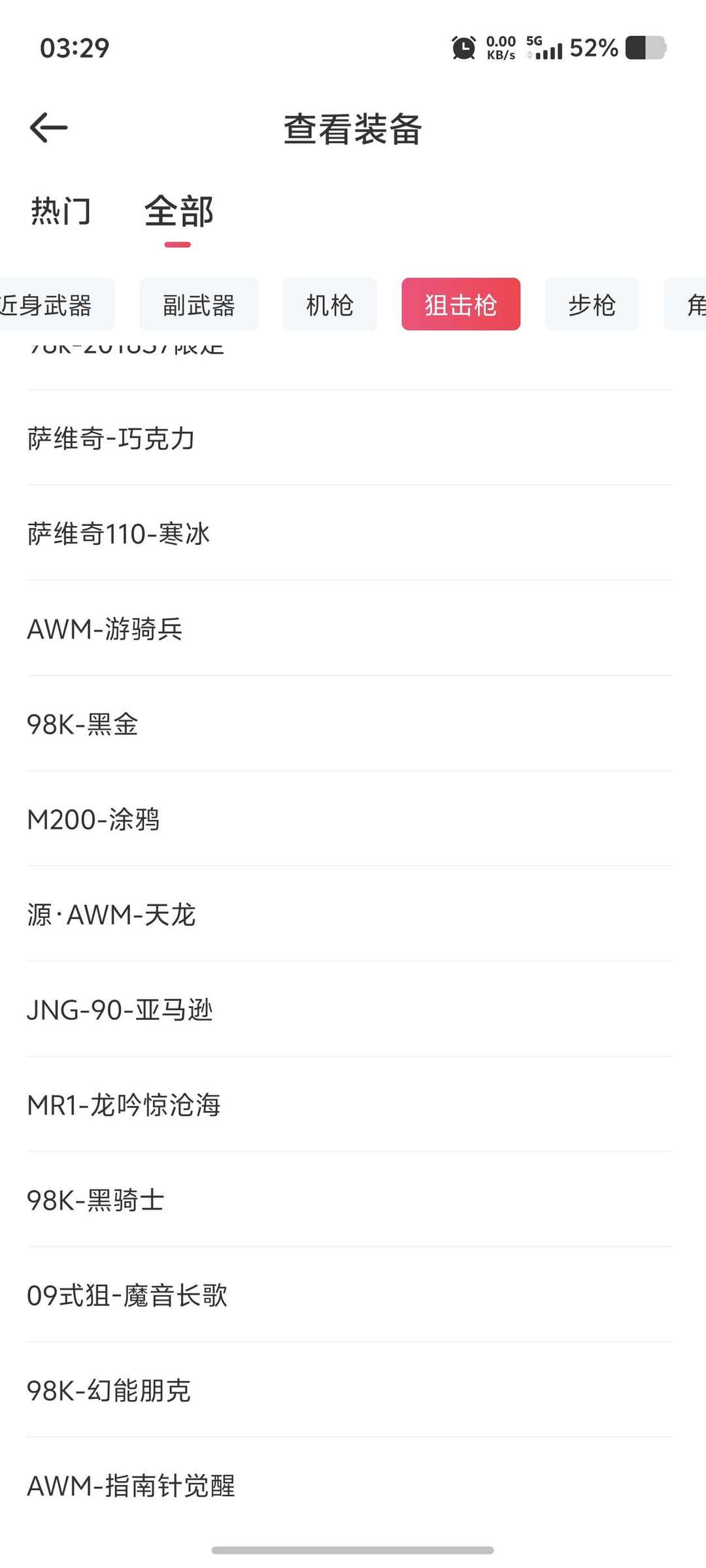View AWM-指南针觉醒 equipment
Viewport: 706px width, 1568px height.
(x=131, y=1486)
